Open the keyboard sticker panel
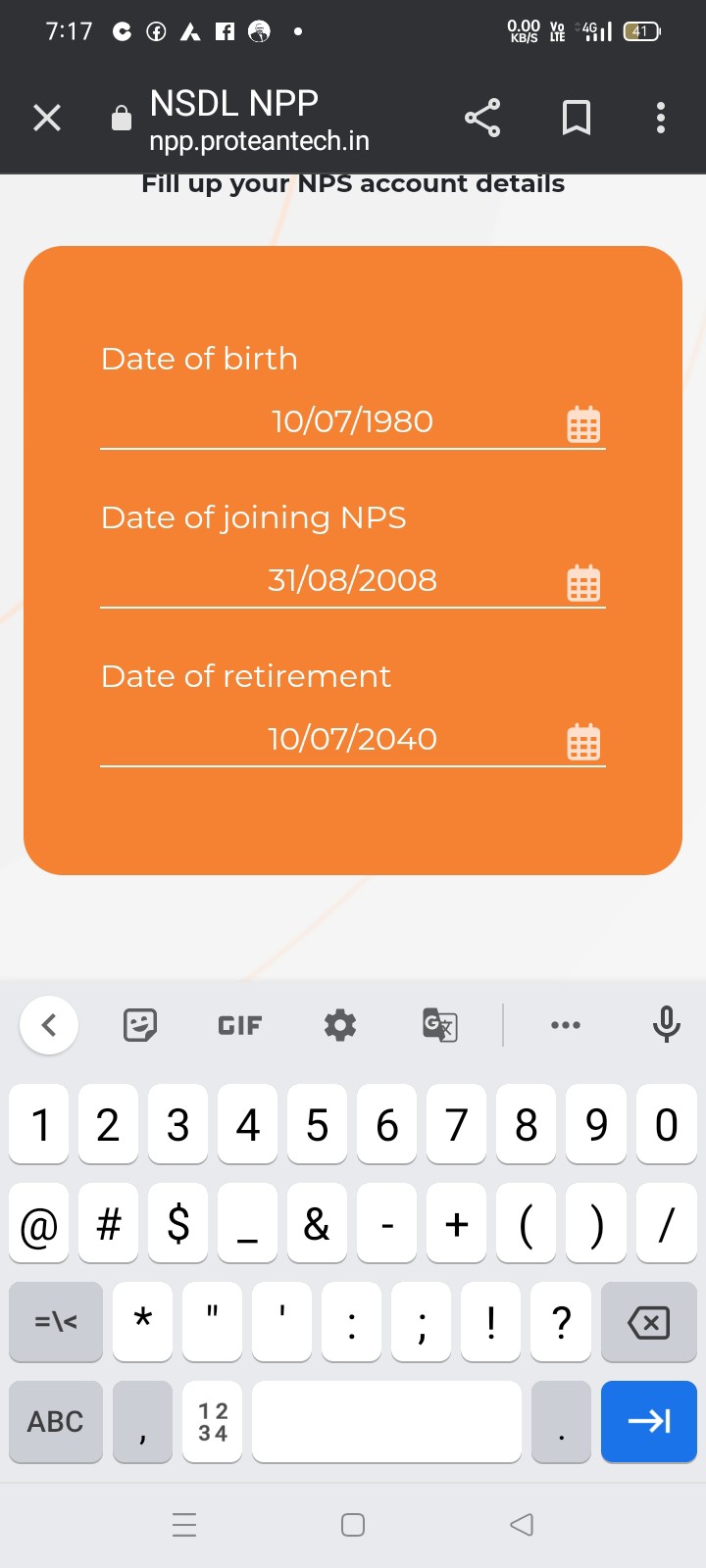The height and width of the screenshot is (1568, 706). click(x=140, y=1025)
